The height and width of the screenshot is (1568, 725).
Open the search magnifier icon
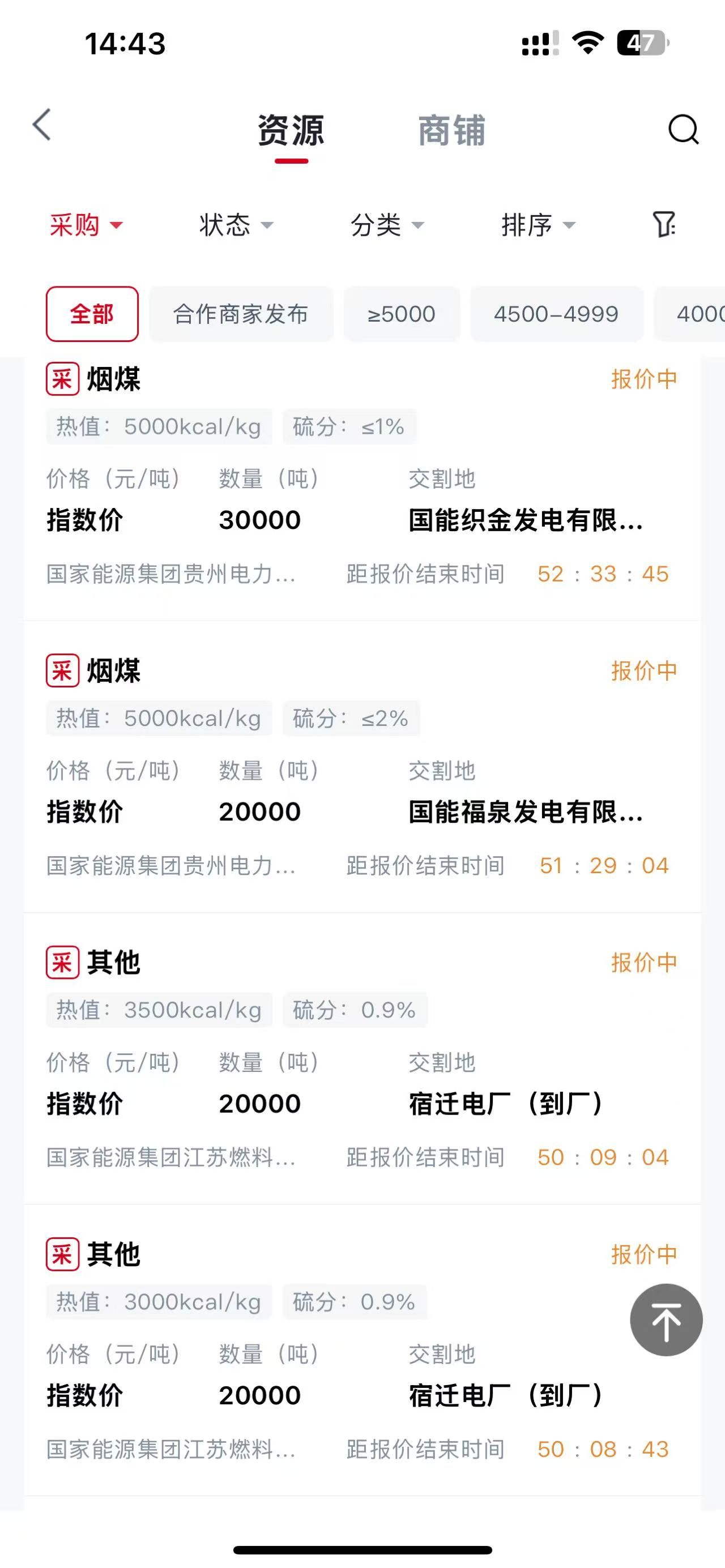click(683, 129)
